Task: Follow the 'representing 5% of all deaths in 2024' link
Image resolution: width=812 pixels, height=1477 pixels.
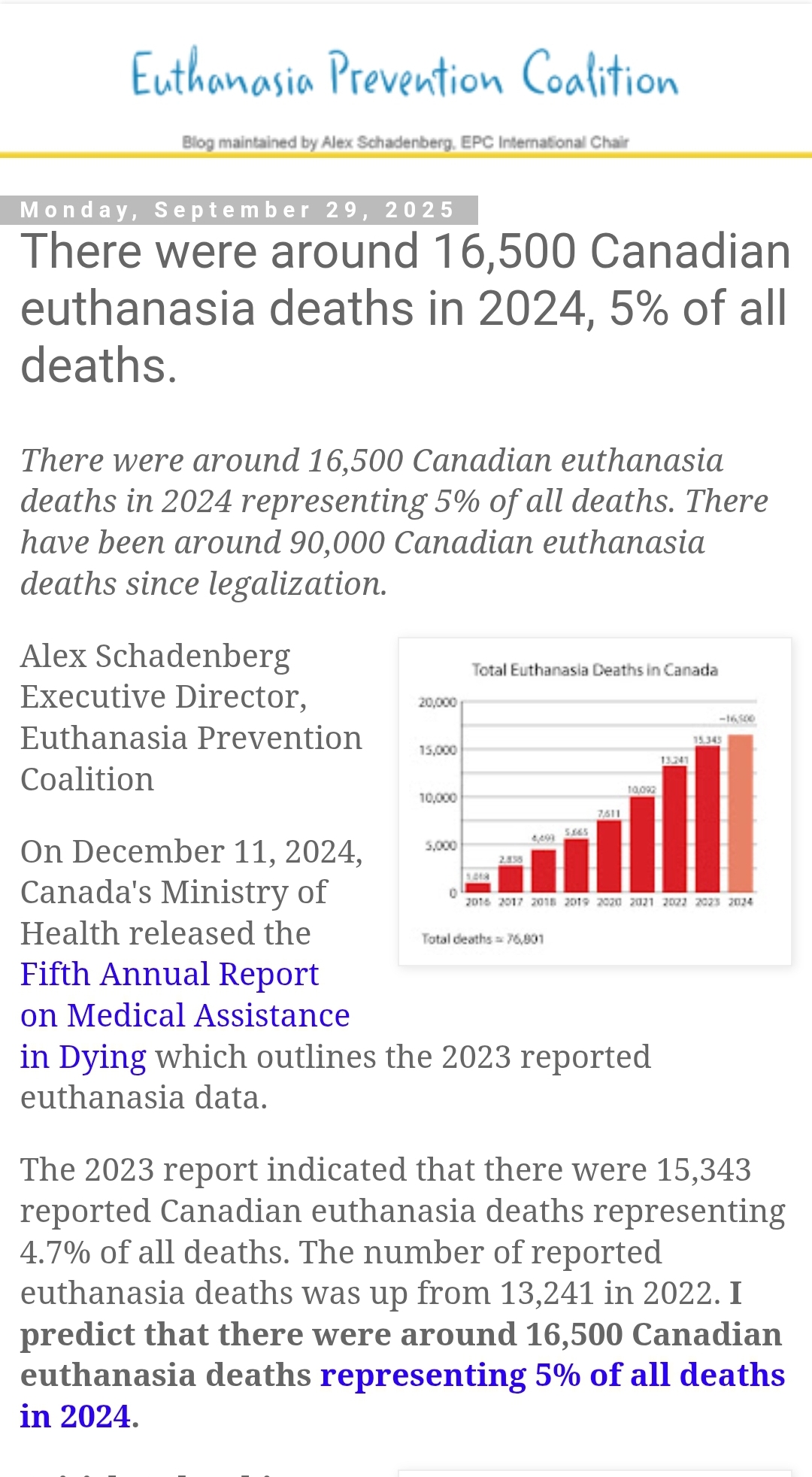Action: [x=552, y=1375]
